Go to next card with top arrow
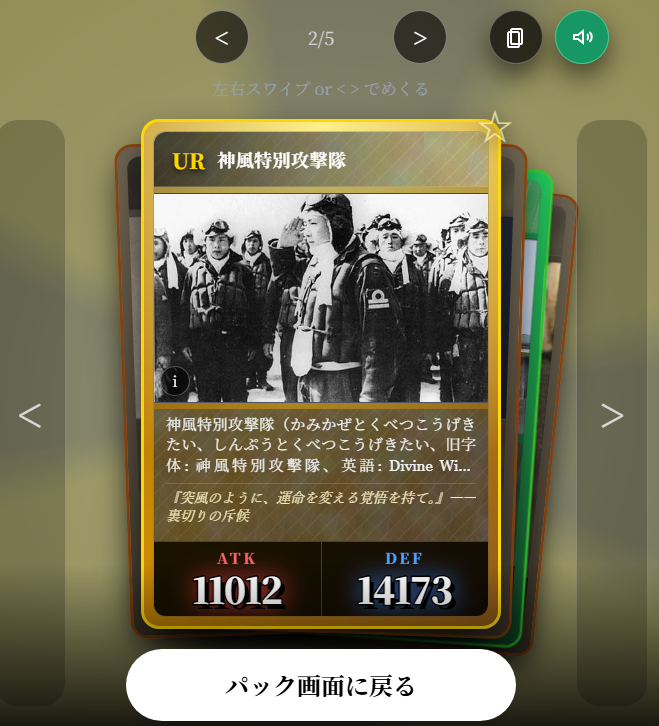 point(420,38)
